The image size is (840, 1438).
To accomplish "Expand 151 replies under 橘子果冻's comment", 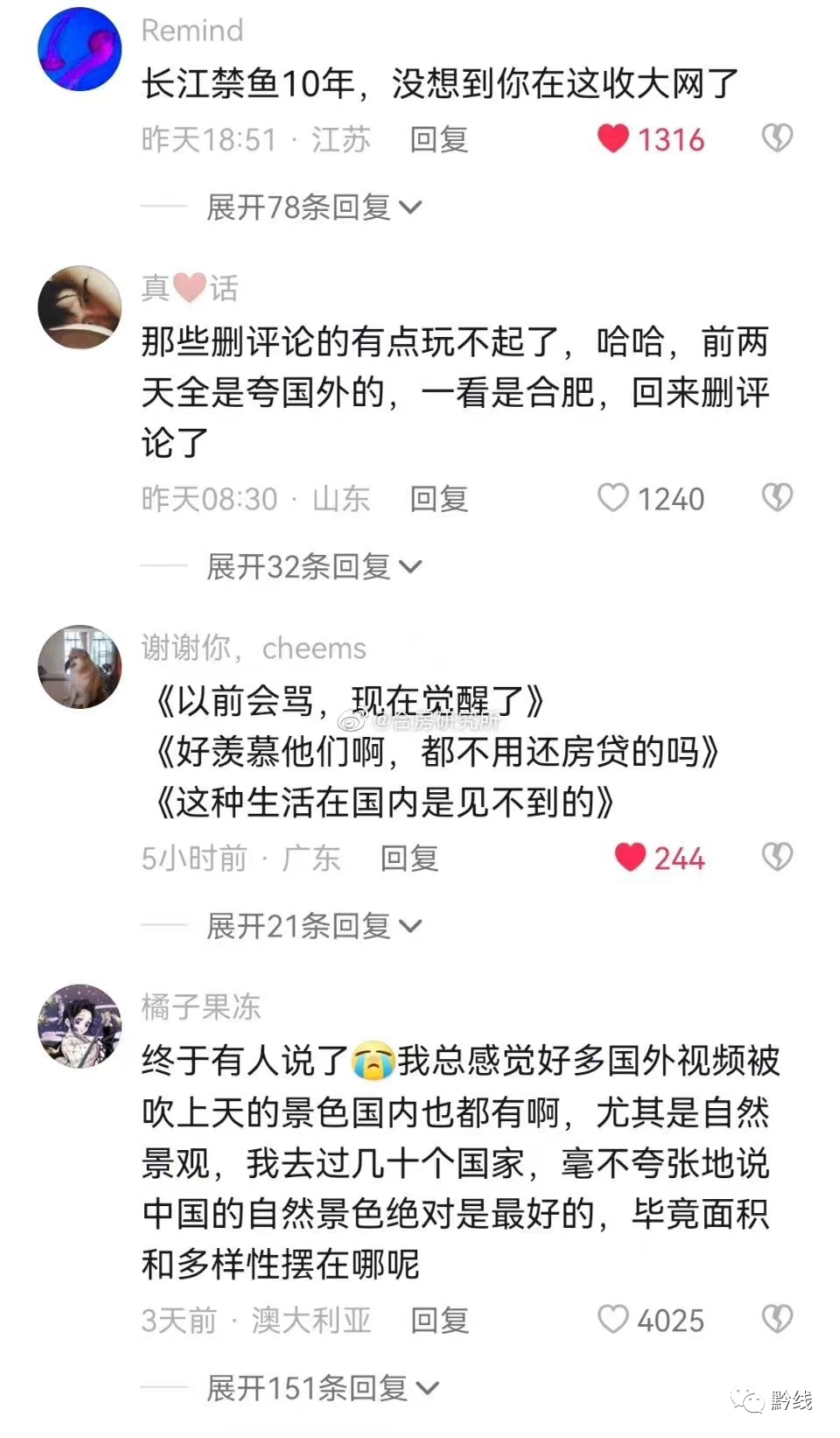I will coord(322,1388).
